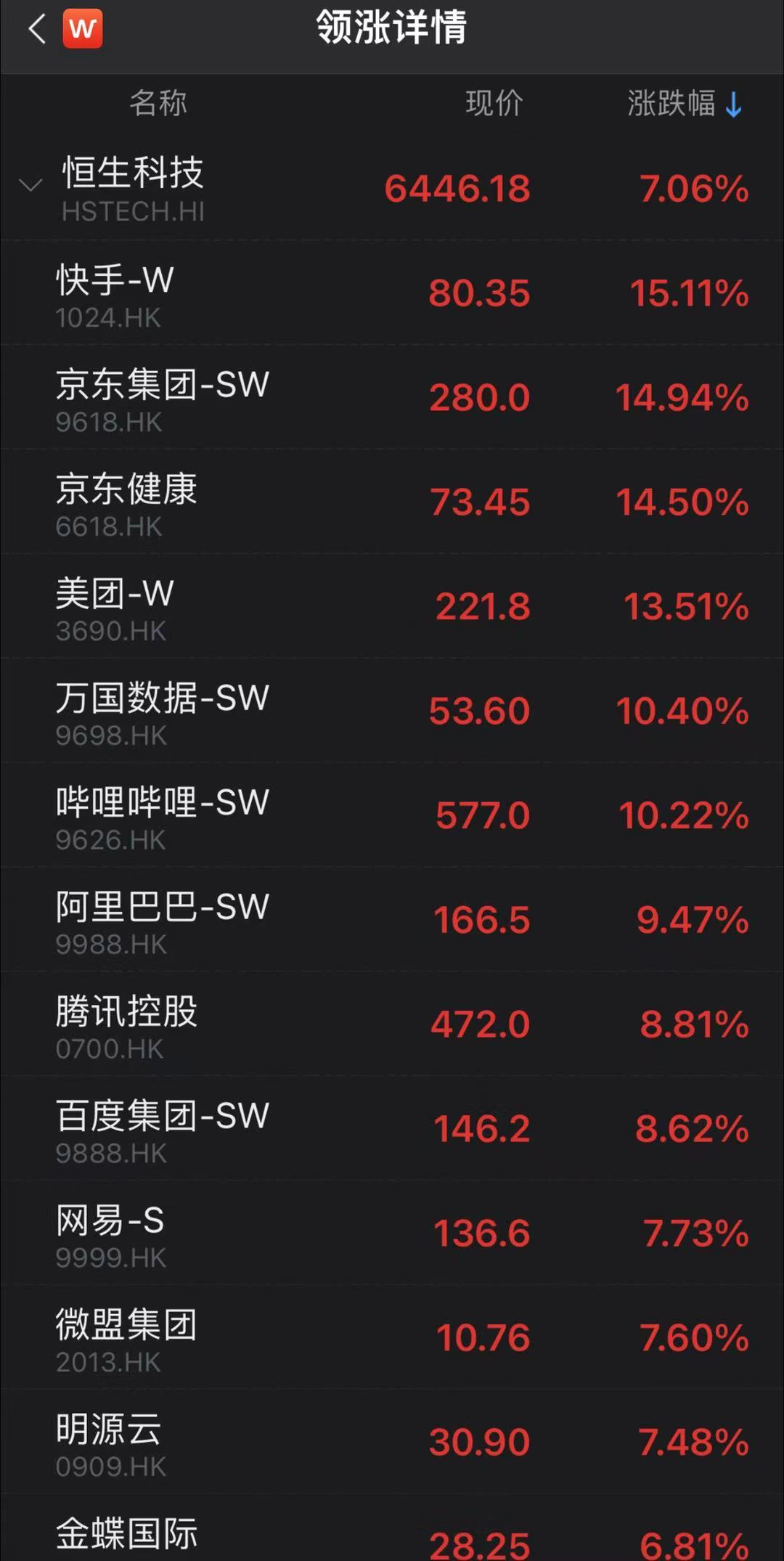Tap the 哔哩哔哩-SW stock row
This screenshot has width=784, height=1561.
(x=392, y=815)
